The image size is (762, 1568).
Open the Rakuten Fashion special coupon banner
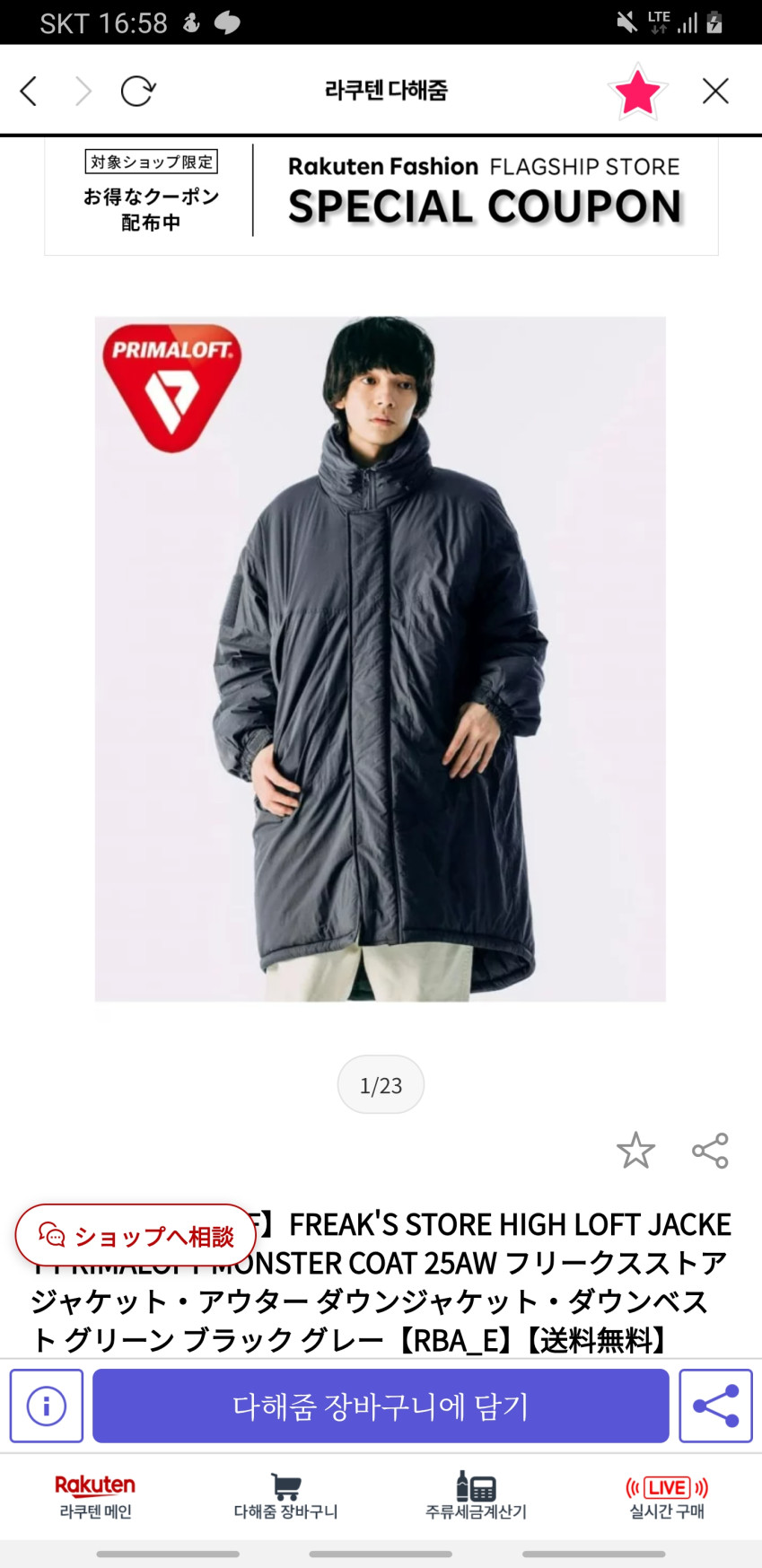point(381,196)
